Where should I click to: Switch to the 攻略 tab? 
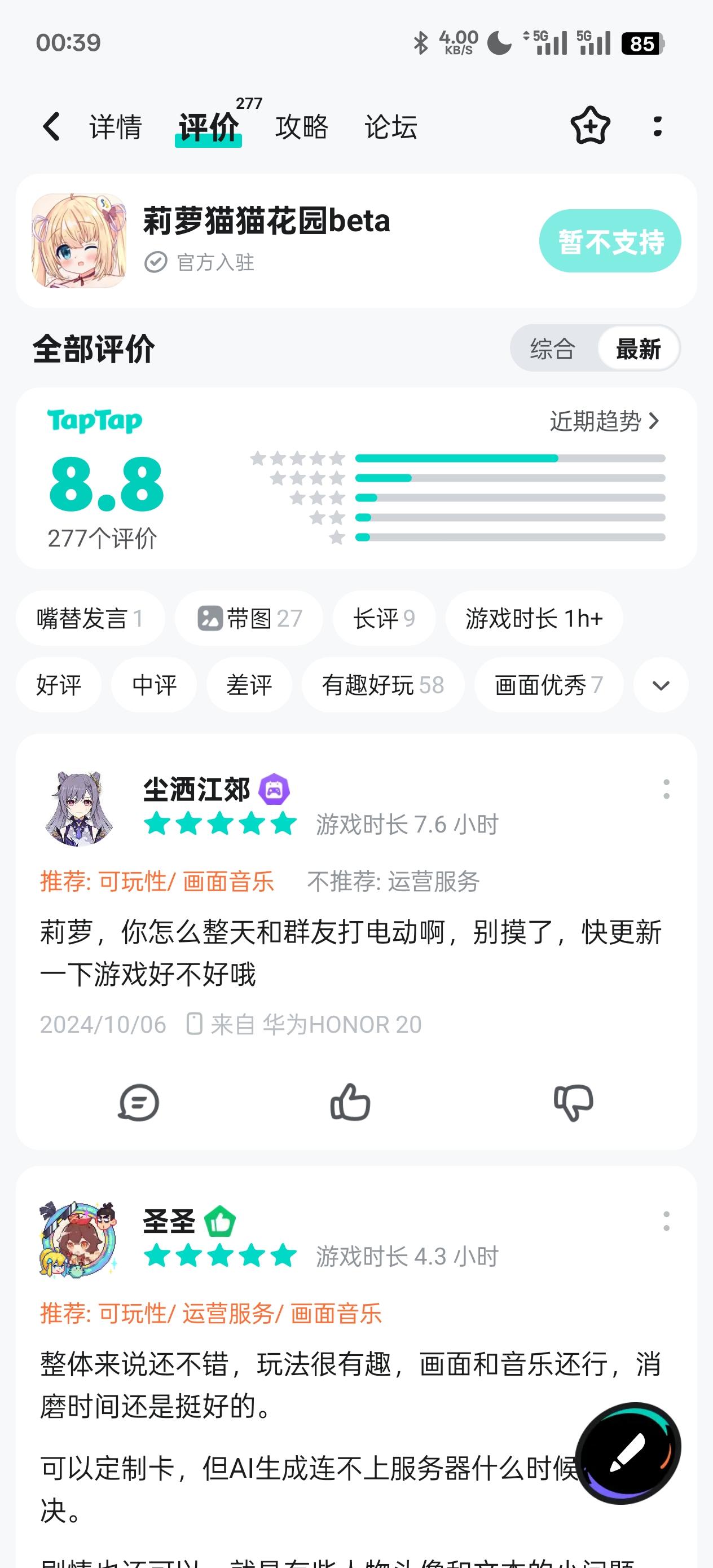pos(301,127)
